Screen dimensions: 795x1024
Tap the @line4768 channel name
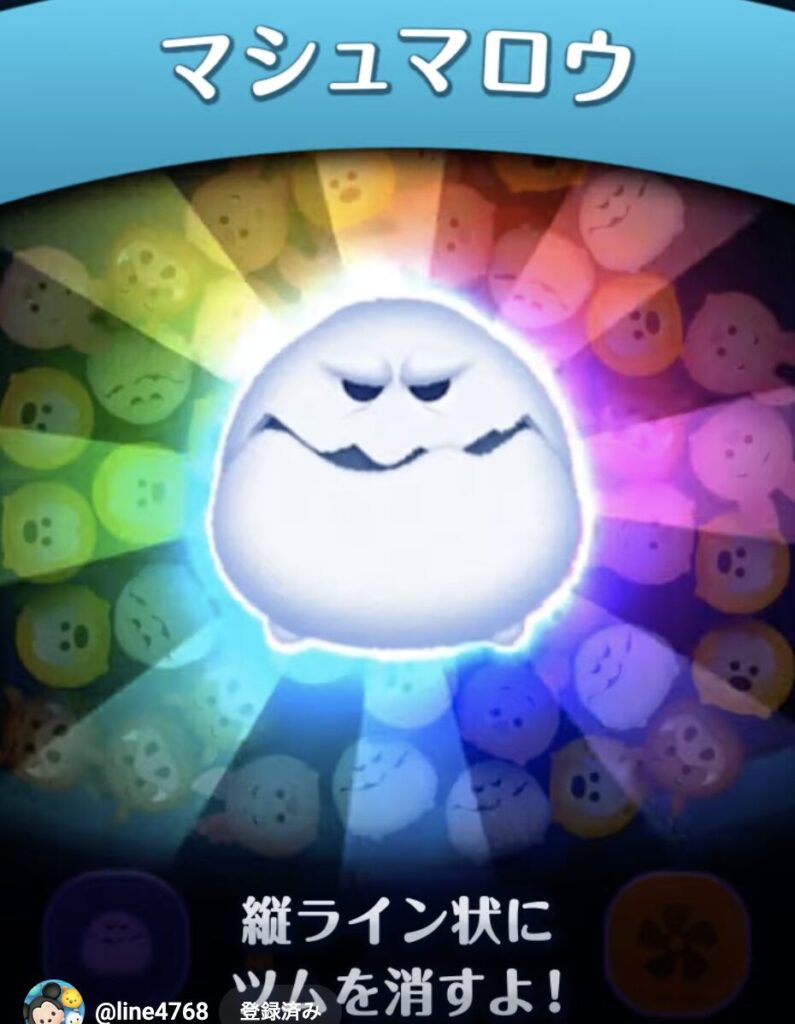[150, 1010]
